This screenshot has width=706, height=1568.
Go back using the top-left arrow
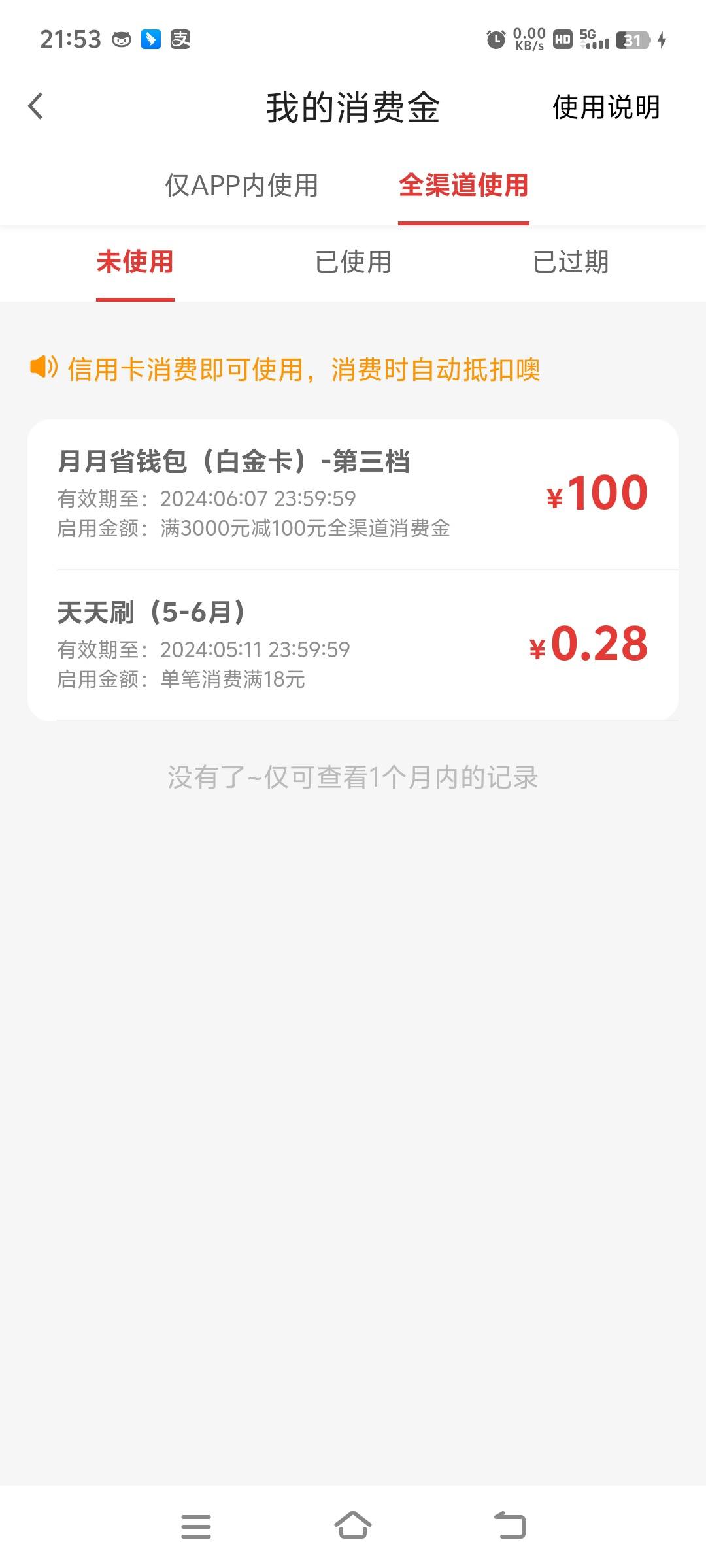[x=36, y=106]
